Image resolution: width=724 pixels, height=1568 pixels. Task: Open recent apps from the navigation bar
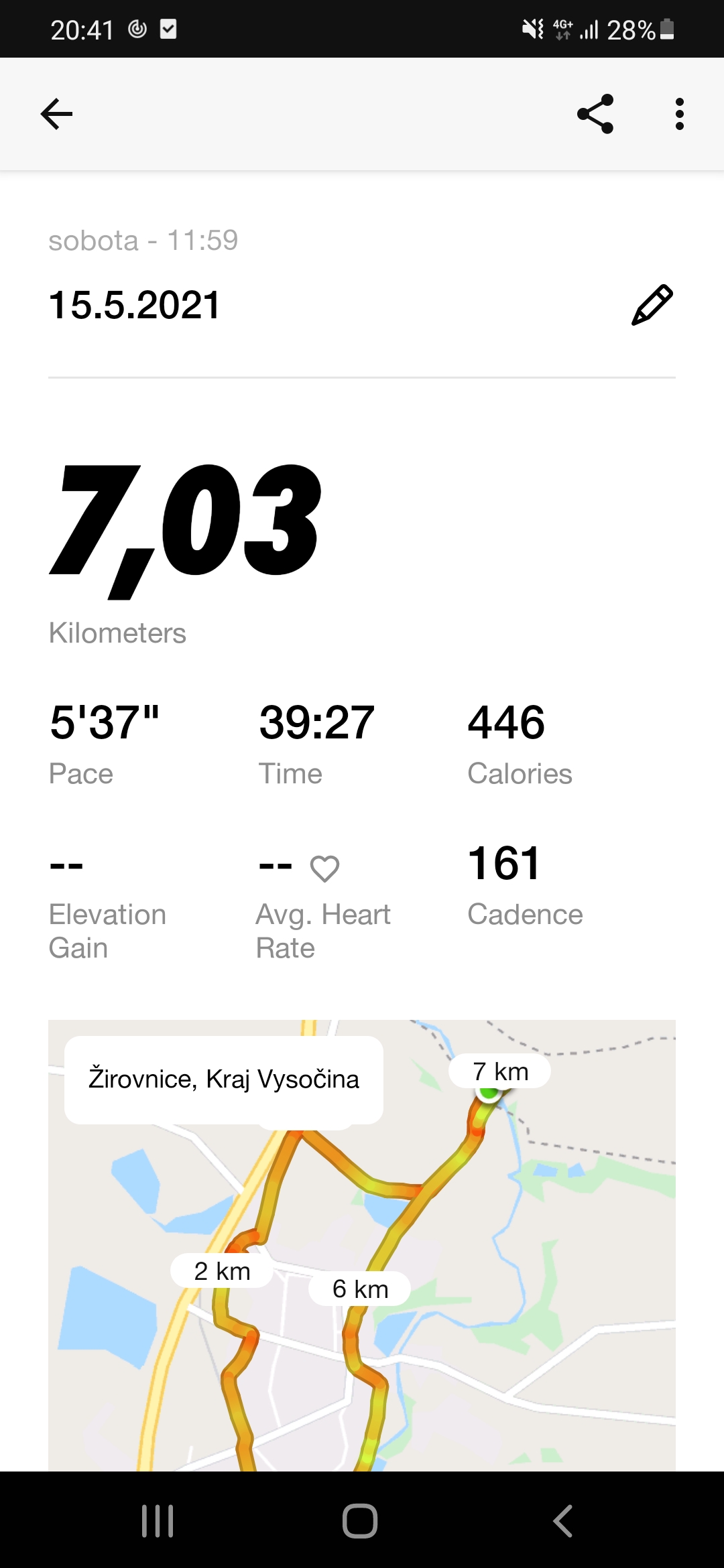pos(158,1520)
